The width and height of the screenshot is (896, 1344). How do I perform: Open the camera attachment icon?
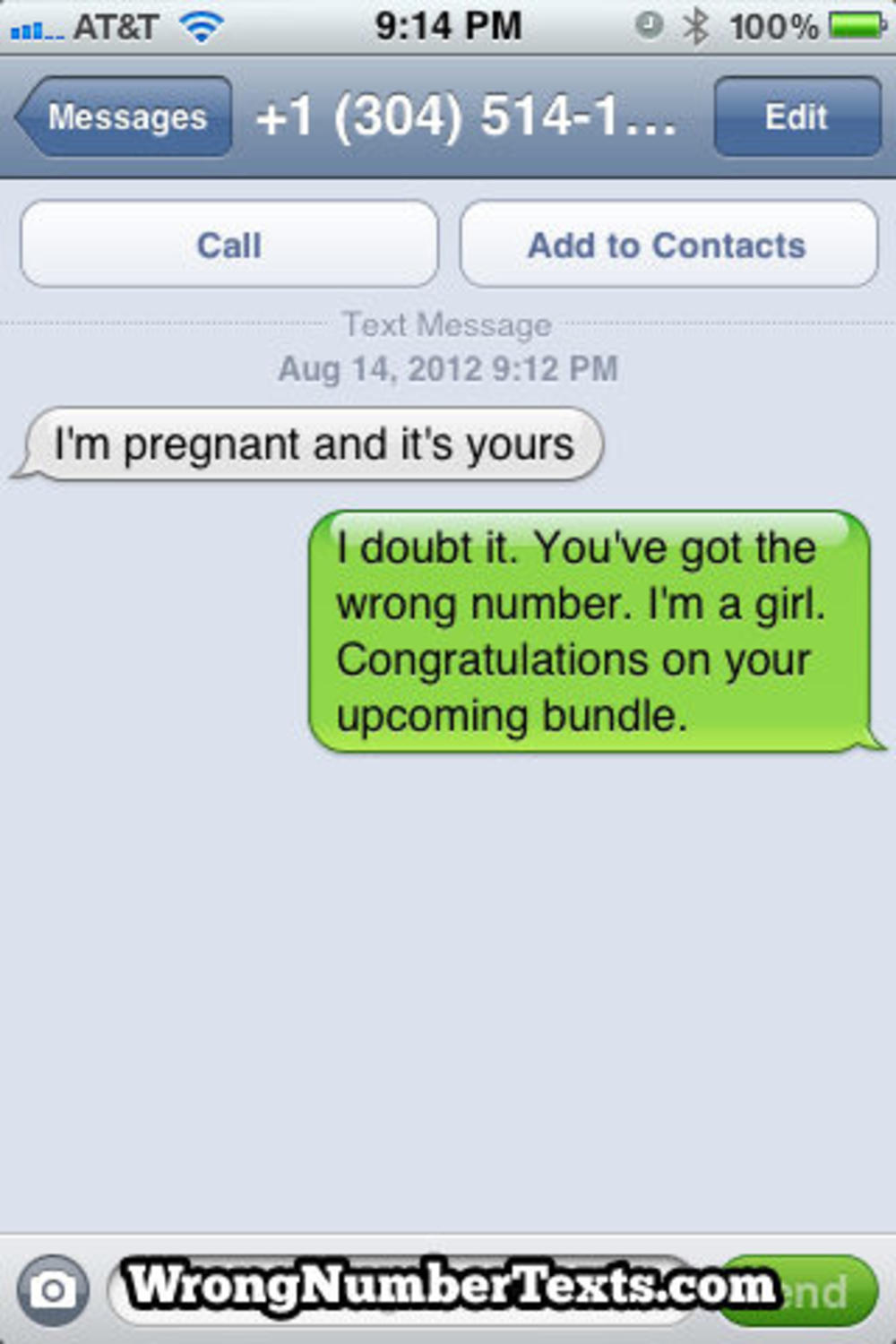[x=53, y=1290]
